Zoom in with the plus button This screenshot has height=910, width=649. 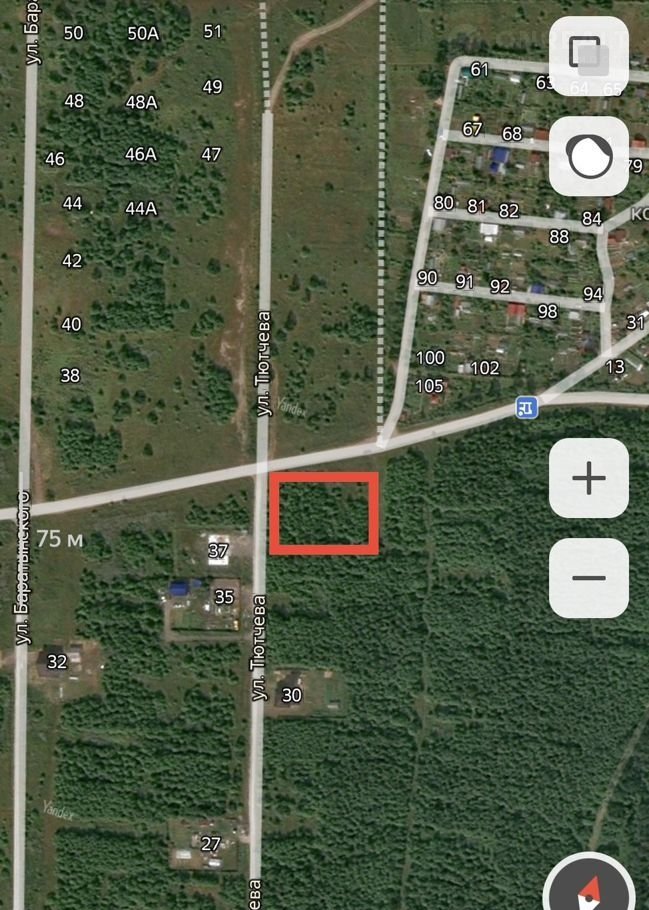[589, 478]
